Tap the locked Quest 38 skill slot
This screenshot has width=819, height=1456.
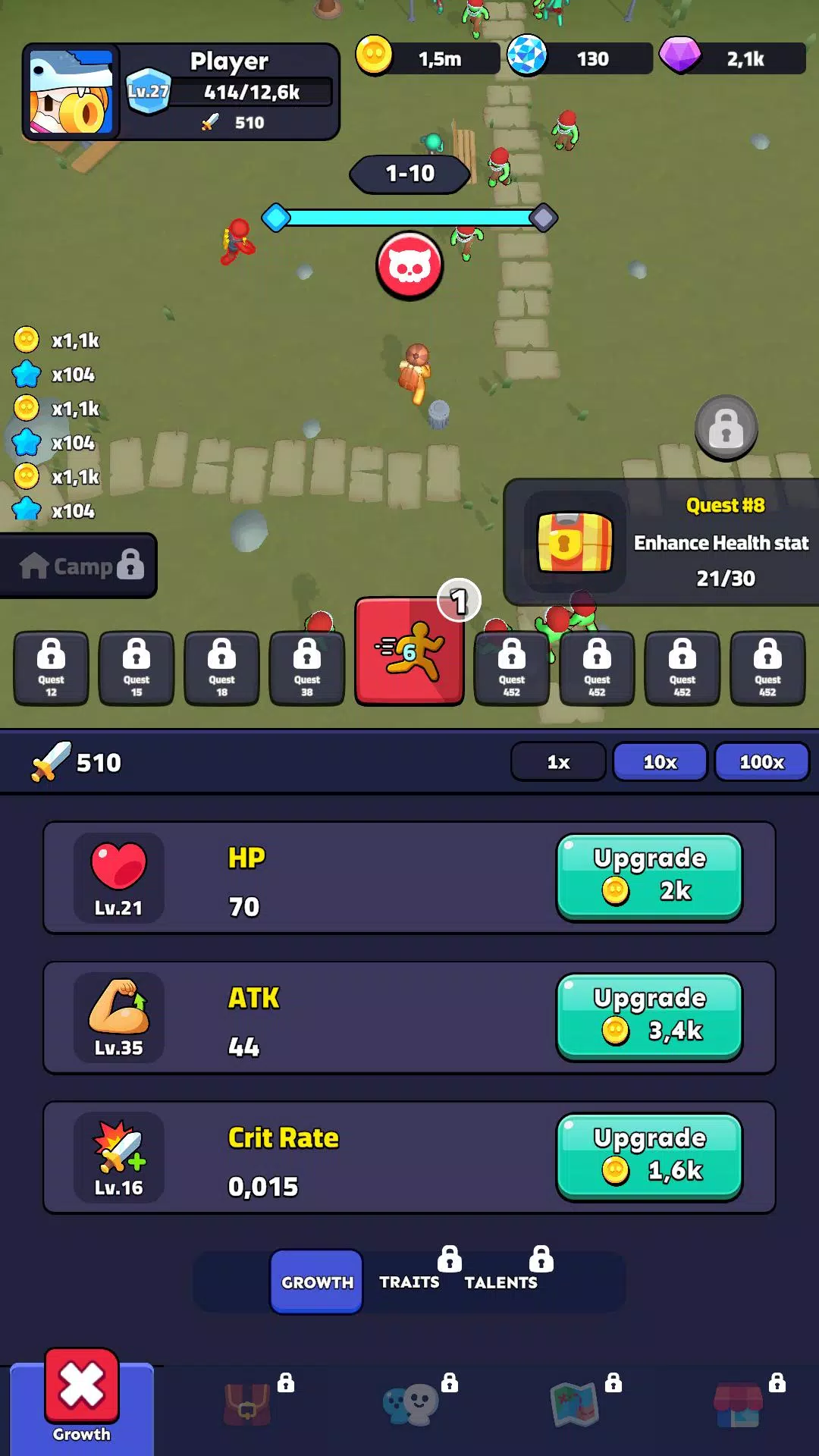click(x=307, y=668)
